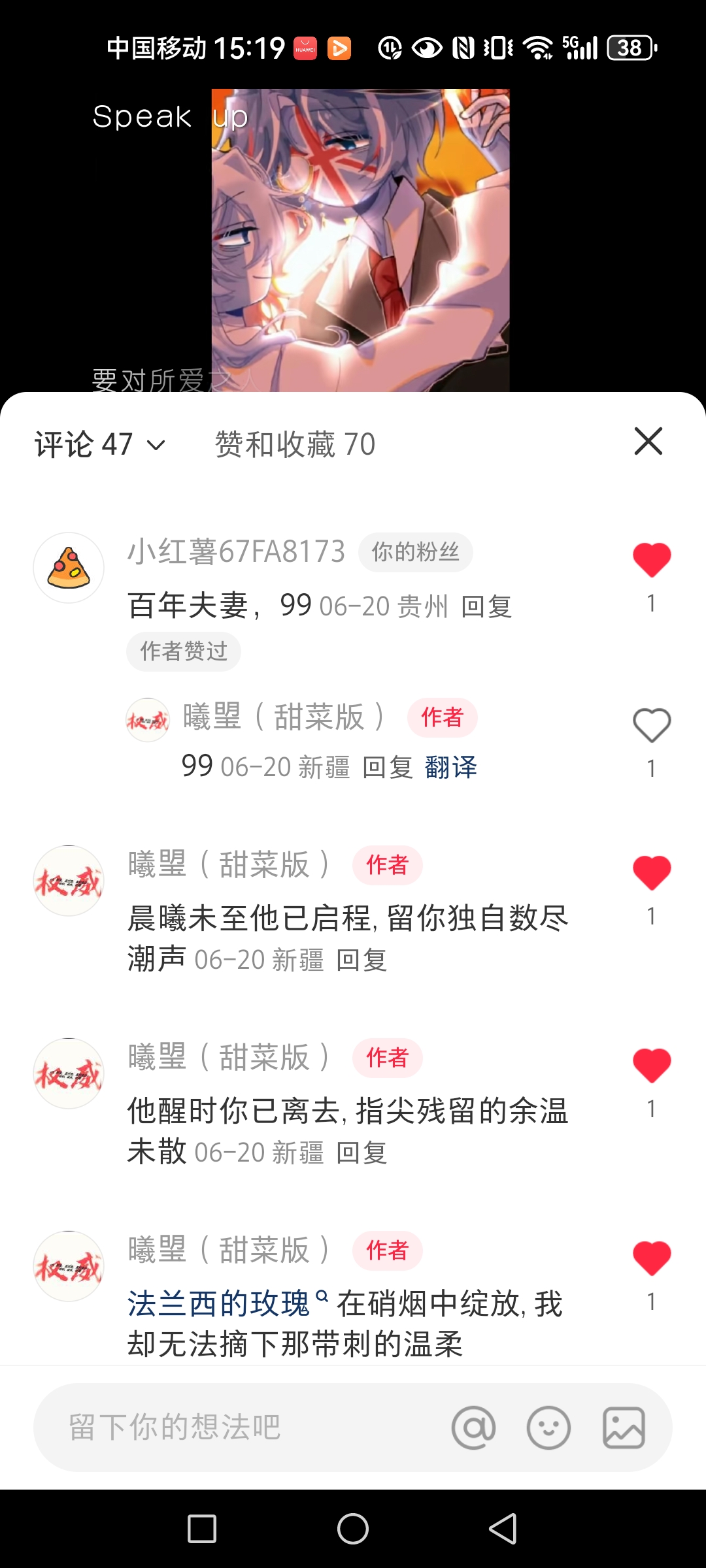
Task: Expand the 评论 47 sort dropdown
Action: tap(95, 444)
